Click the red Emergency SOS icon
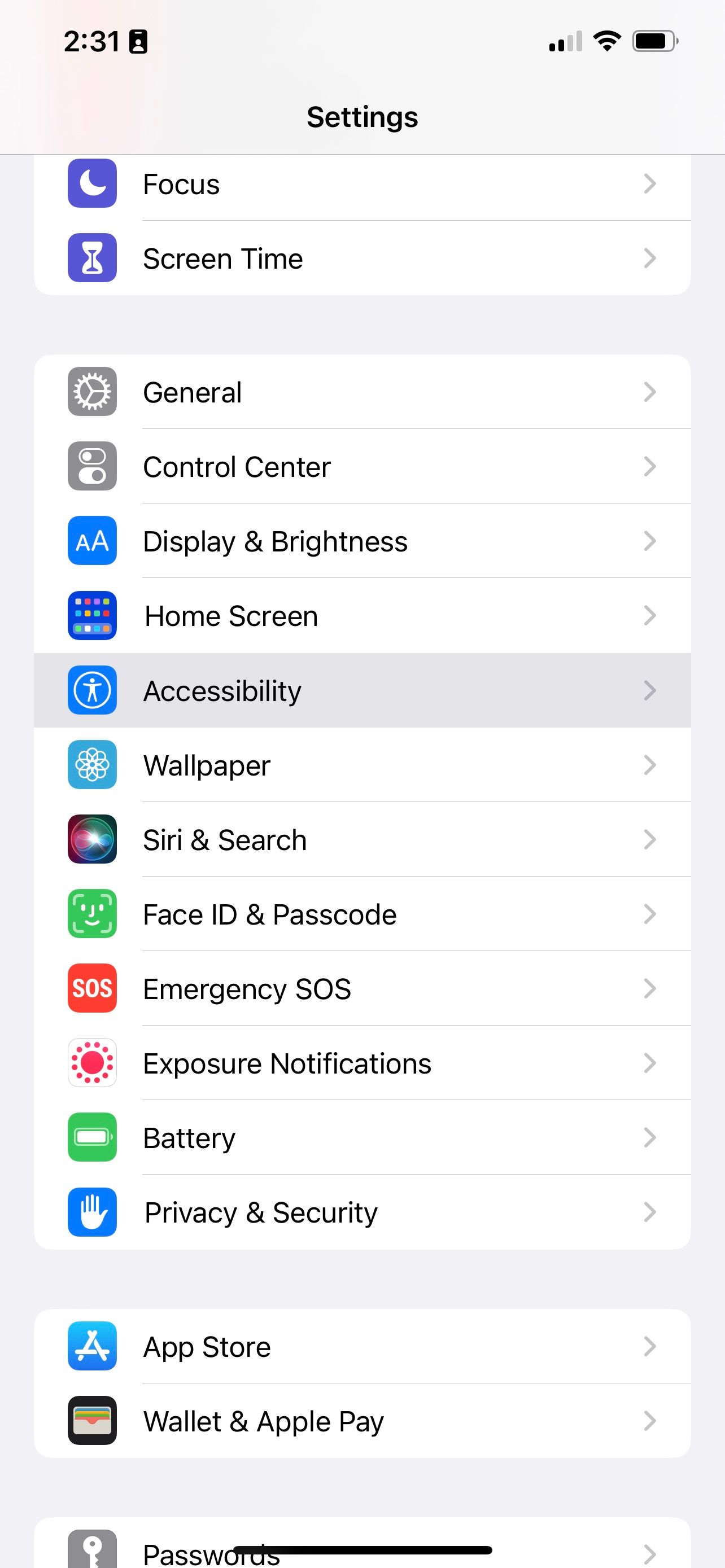This screenshot has width=725, height=1568. click(x=92, y=988)
